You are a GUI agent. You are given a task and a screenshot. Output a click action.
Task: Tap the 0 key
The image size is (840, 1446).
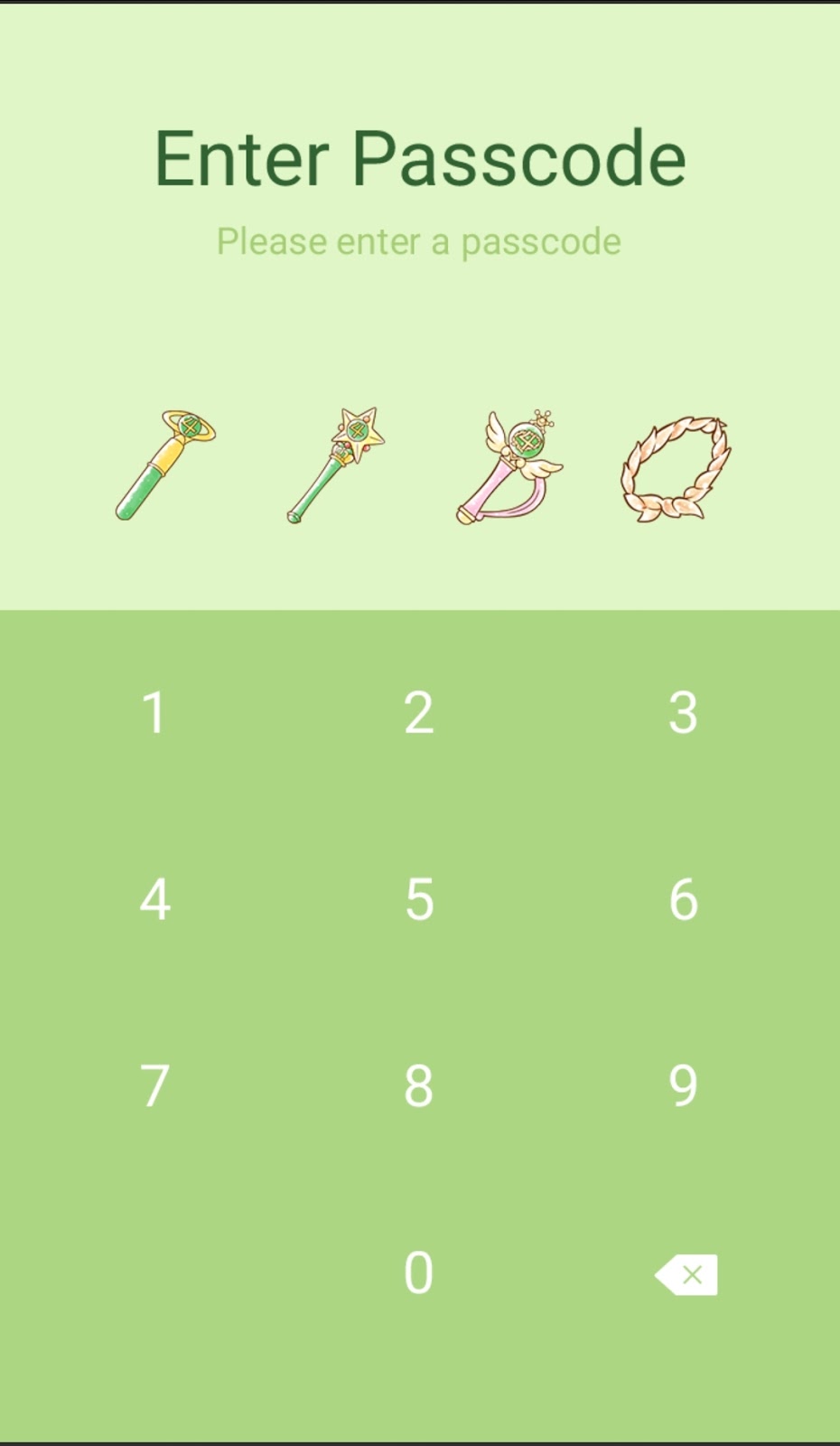419,1272
